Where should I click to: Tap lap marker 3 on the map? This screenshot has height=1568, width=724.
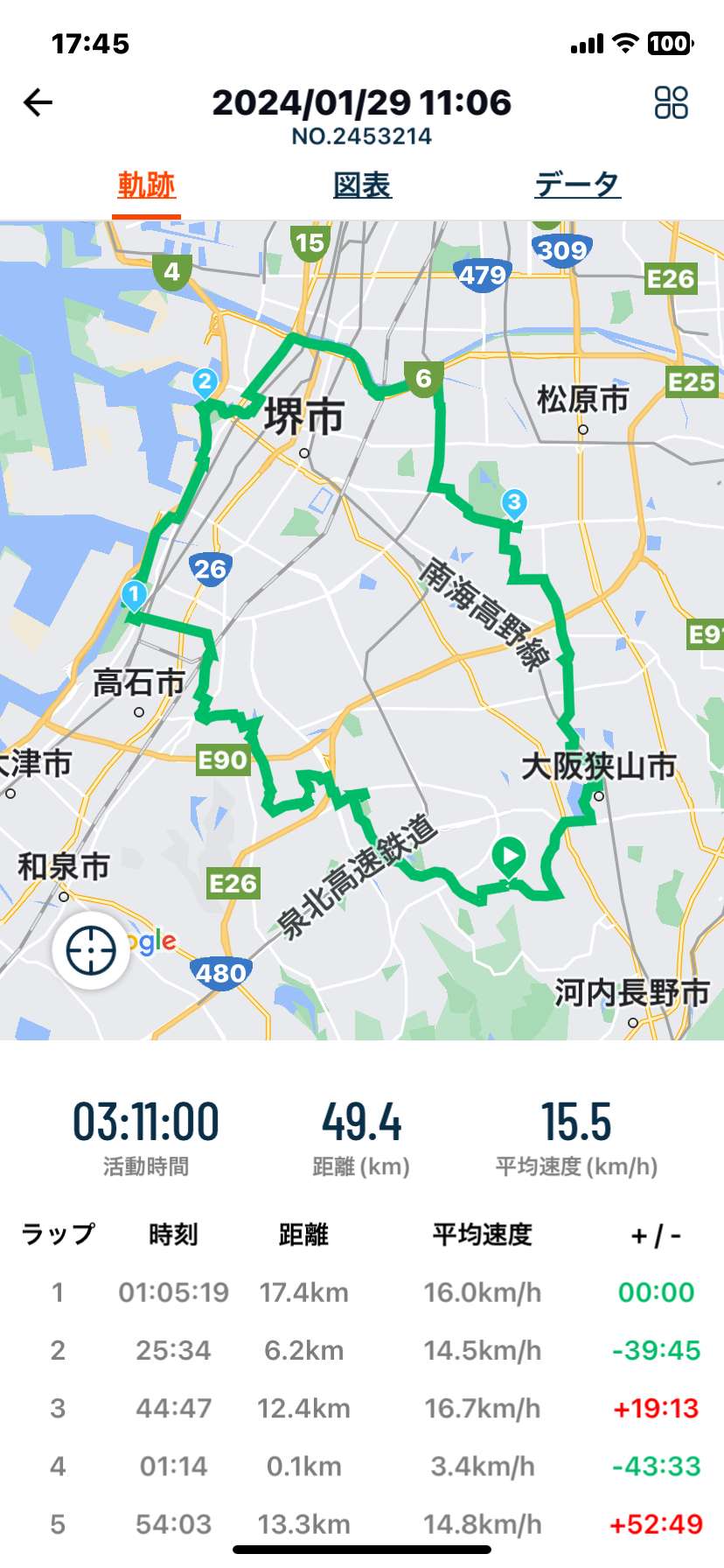[x=514, y=504]
